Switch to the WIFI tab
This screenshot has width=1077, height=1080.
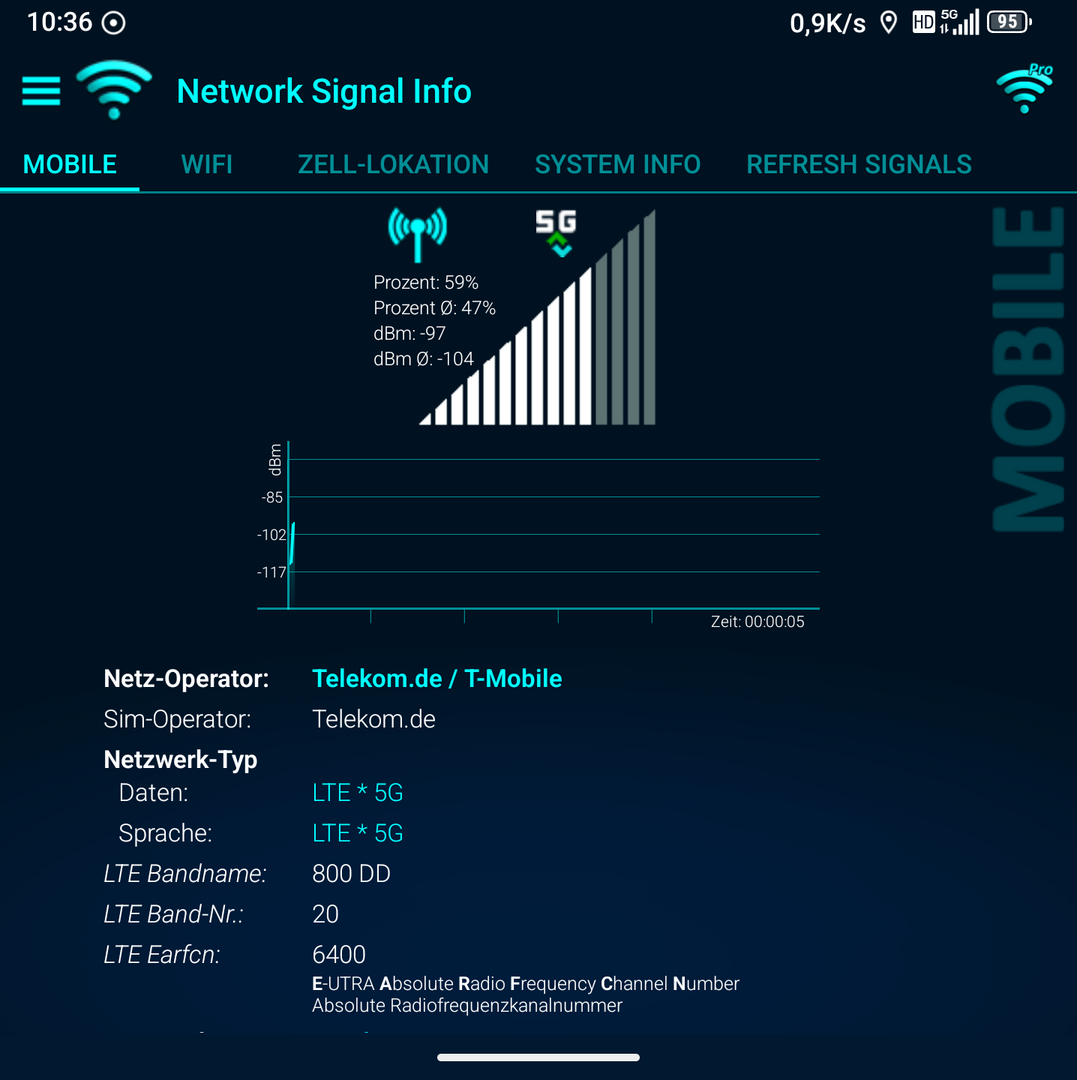pos(207,165)
